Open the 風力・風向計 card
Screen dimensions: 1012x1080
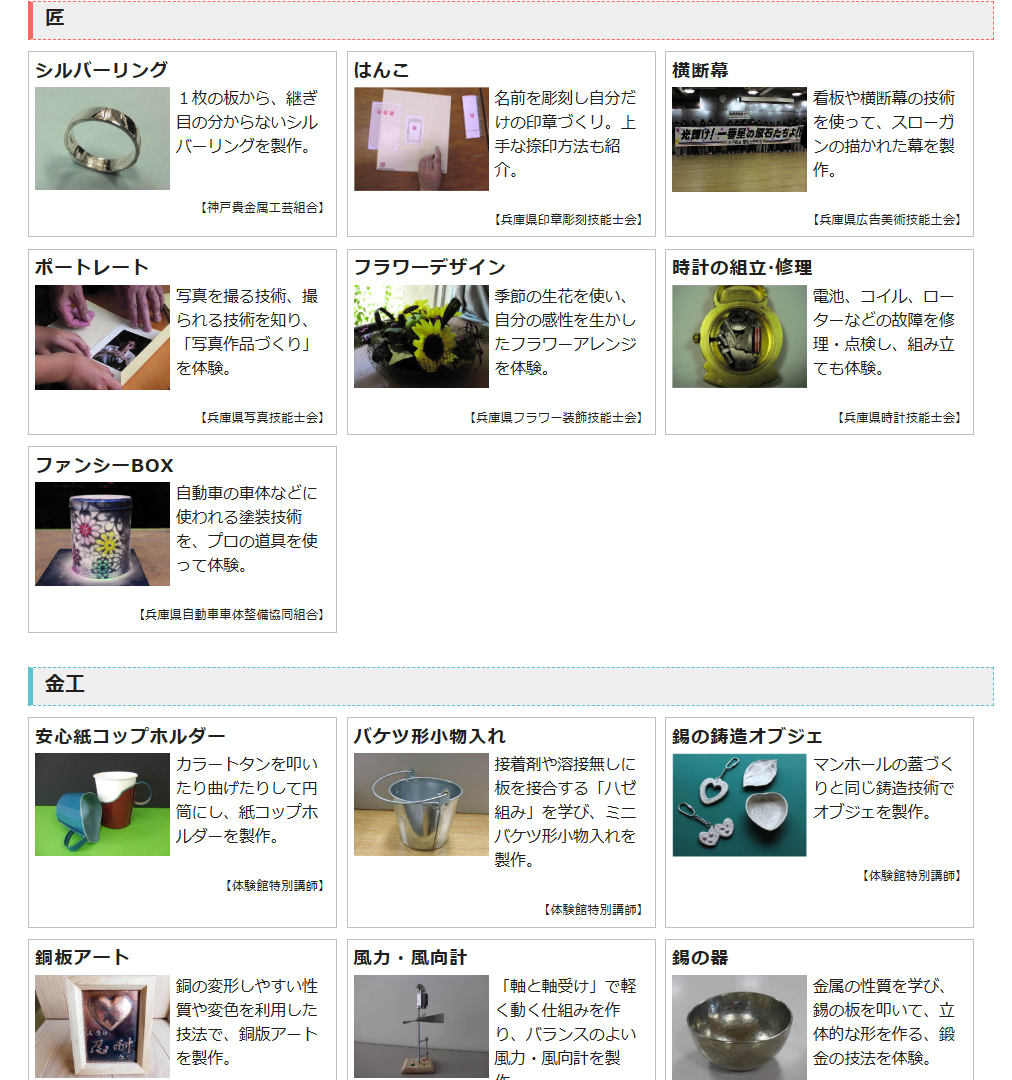point(501,1010)
